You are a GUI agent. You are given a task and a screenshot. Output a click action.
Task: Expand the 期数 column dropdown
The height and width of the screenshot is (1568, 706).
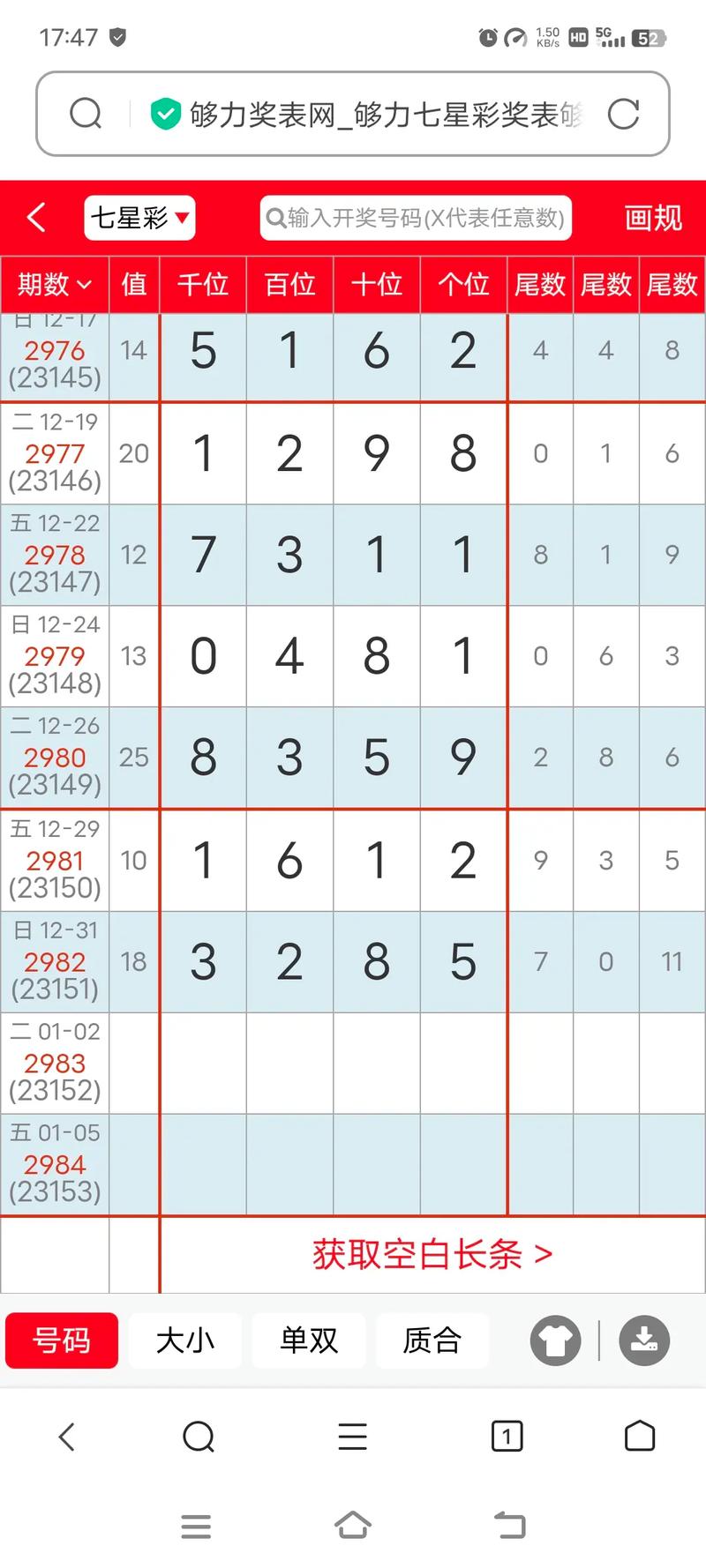[55, 284]
